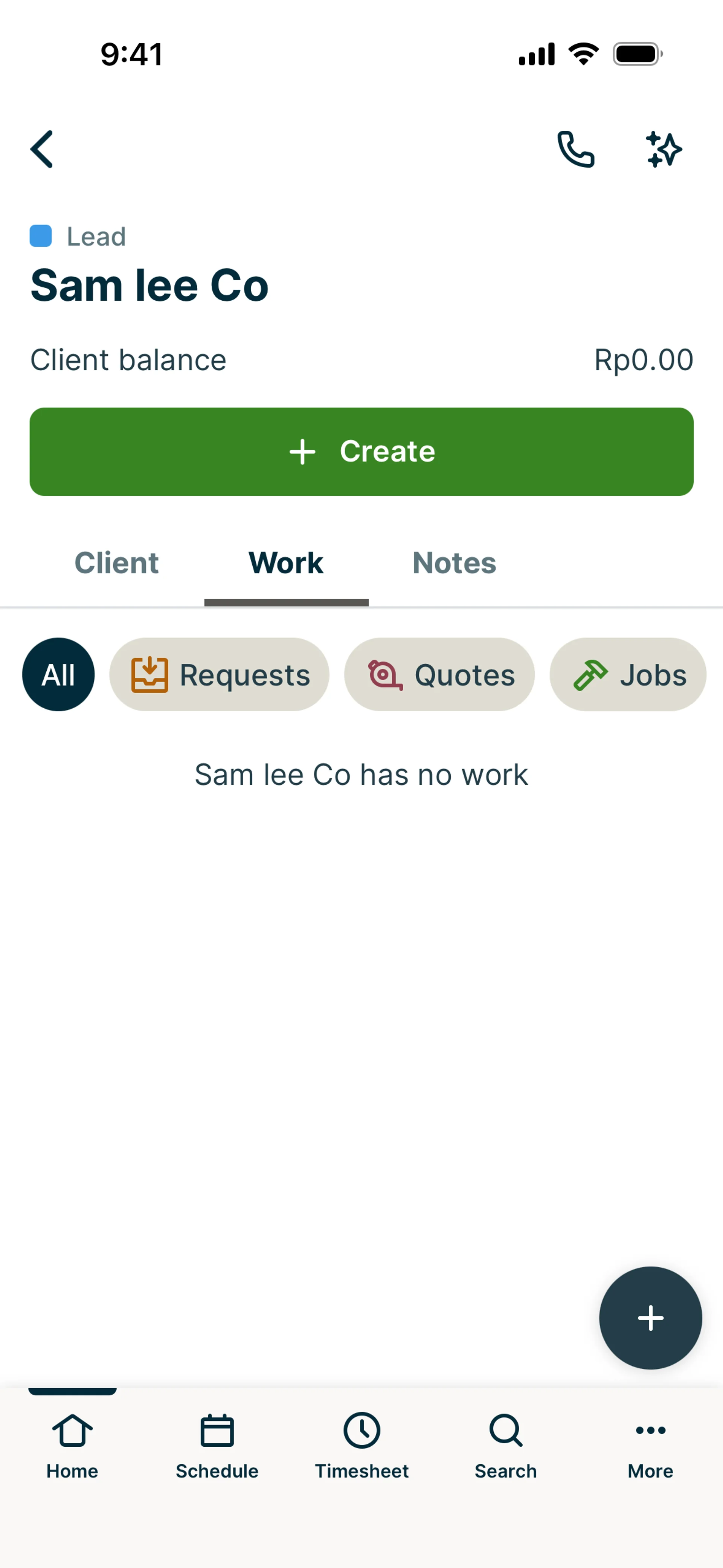This screenshot has height=1568, width=723.
Task: Switch to Timesheet in bottom navigation
Action: (361, 1446)
